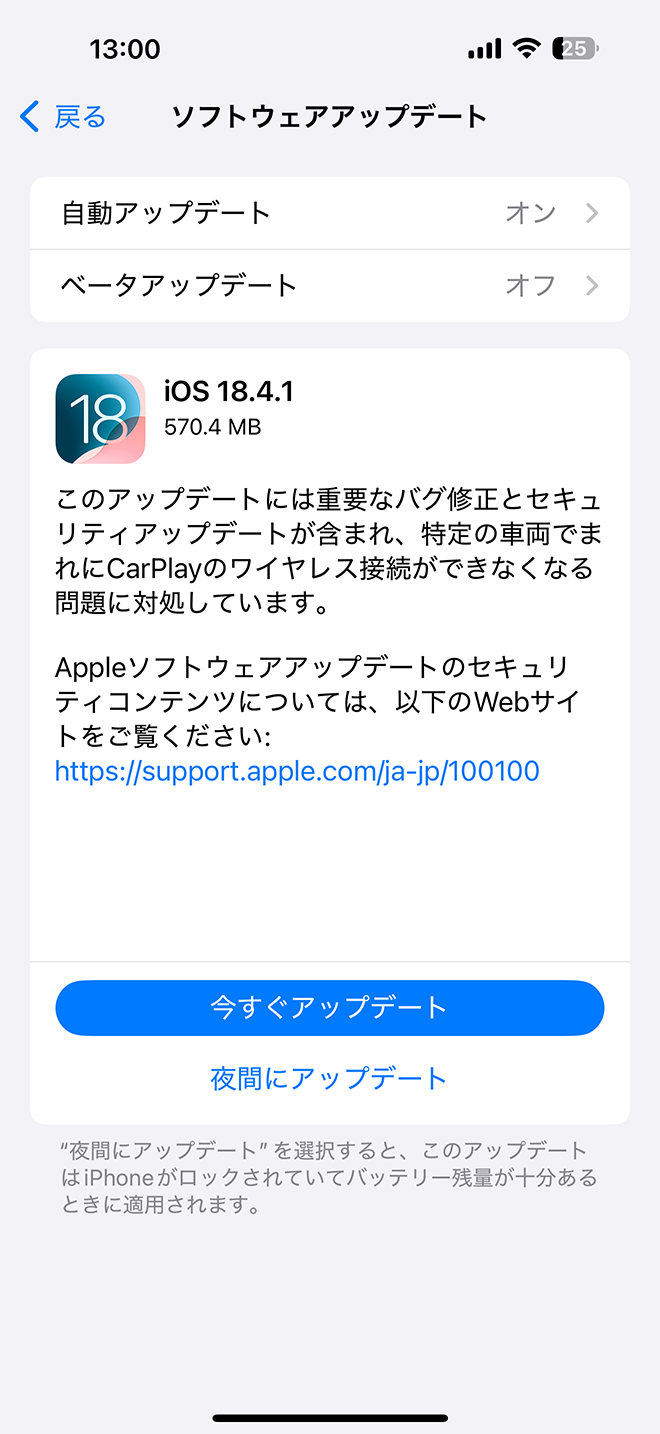Screen dimensions: 660x1434
Task: Open the support.apple.com security link
Action: click(297, 771)
